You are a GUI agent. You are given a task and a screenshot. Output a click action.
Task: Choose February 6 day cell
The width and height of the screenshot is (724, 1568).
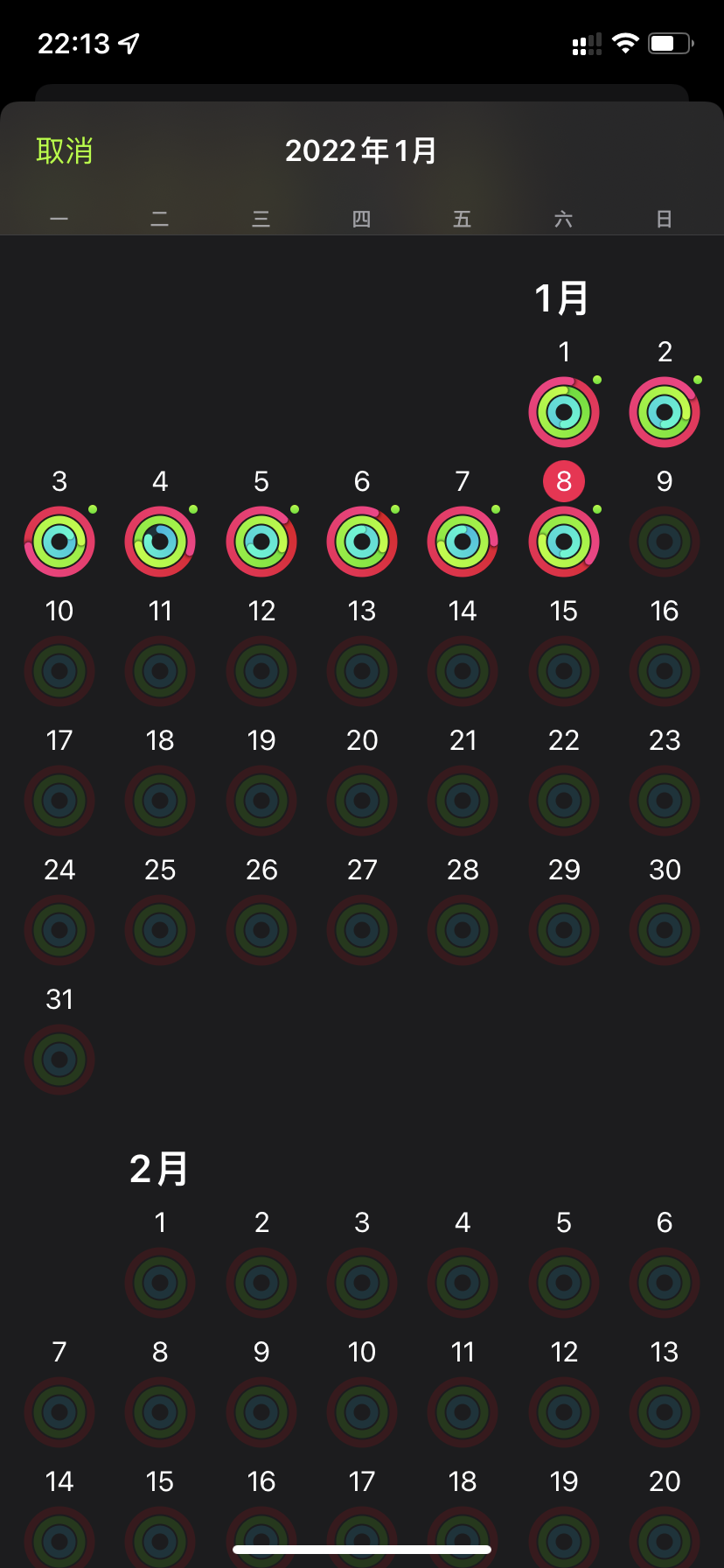click(x=665, y=1282)
